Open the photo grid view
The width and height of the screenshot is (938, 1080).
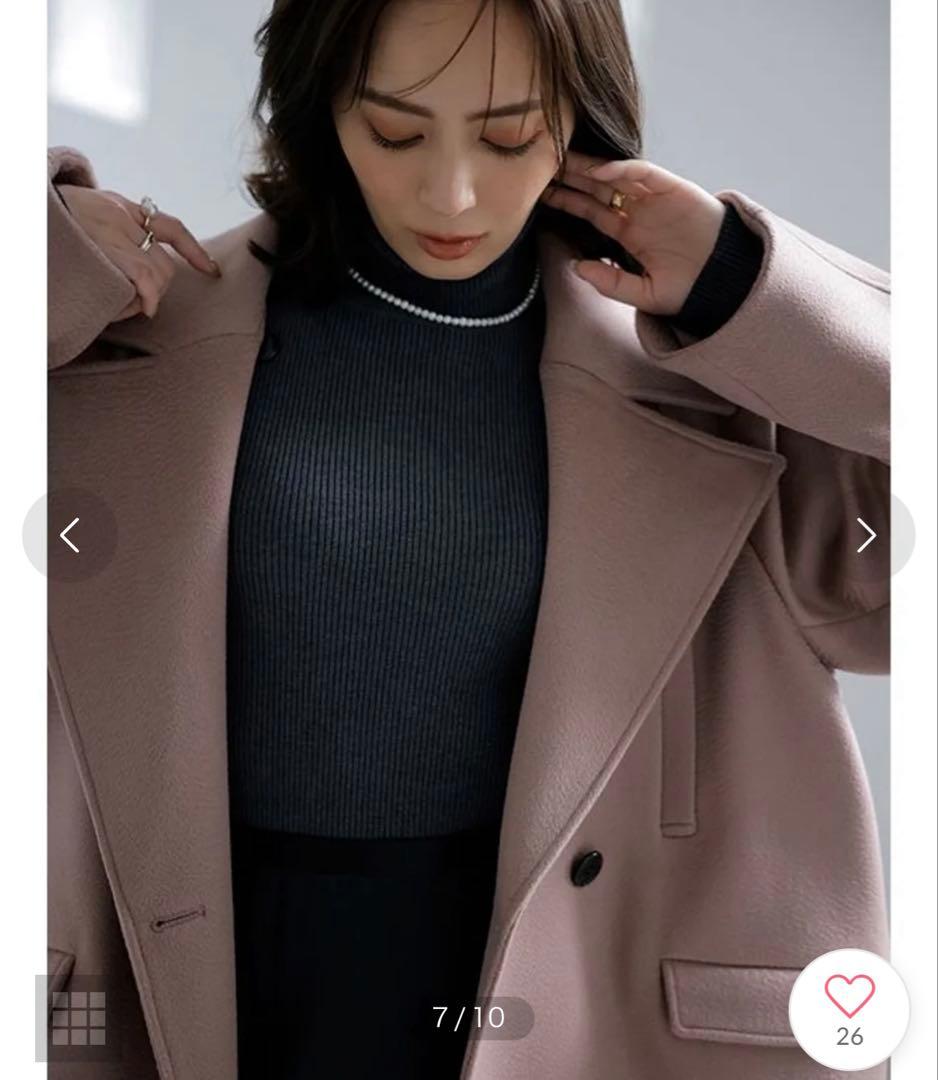[78, 1018]
